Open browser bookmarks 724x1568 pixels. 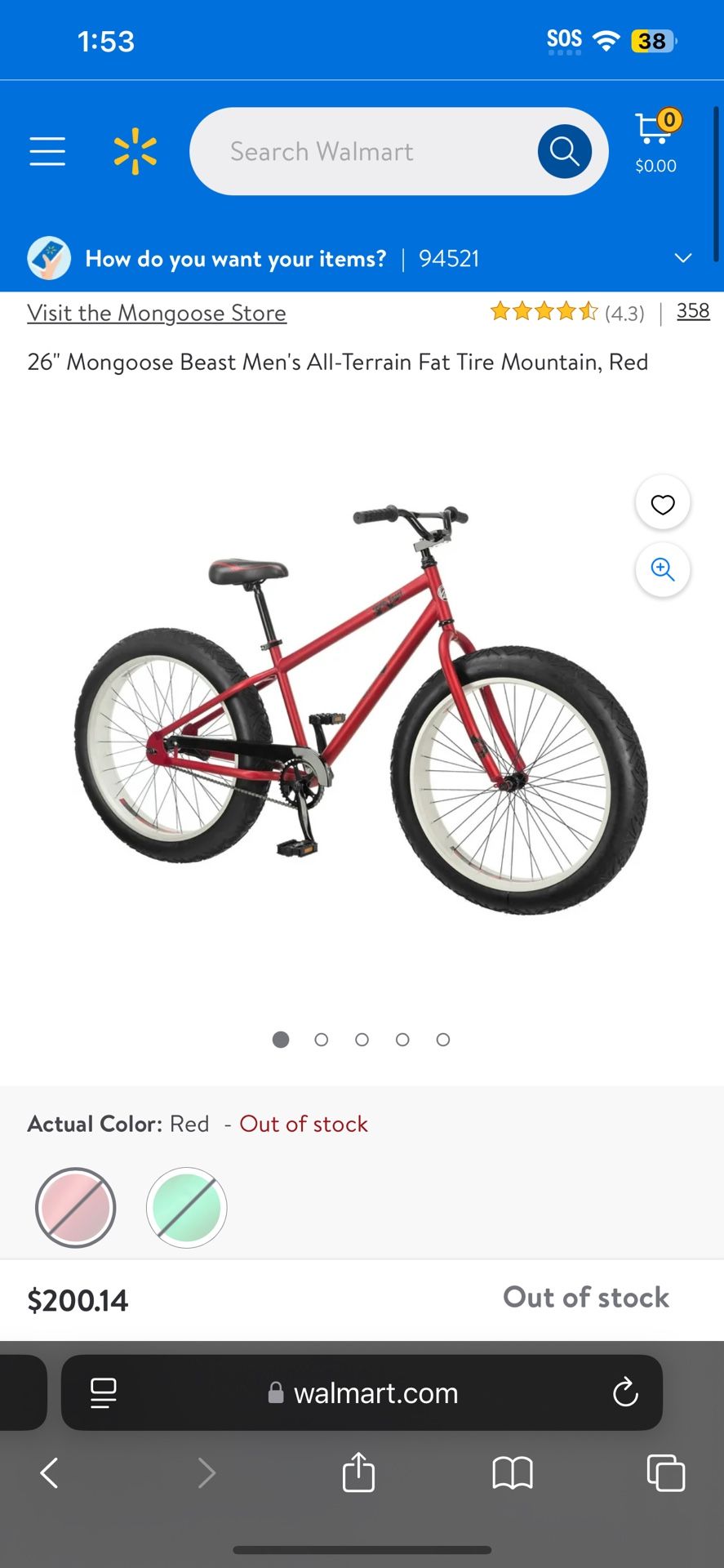click(x=513, y=1473)
